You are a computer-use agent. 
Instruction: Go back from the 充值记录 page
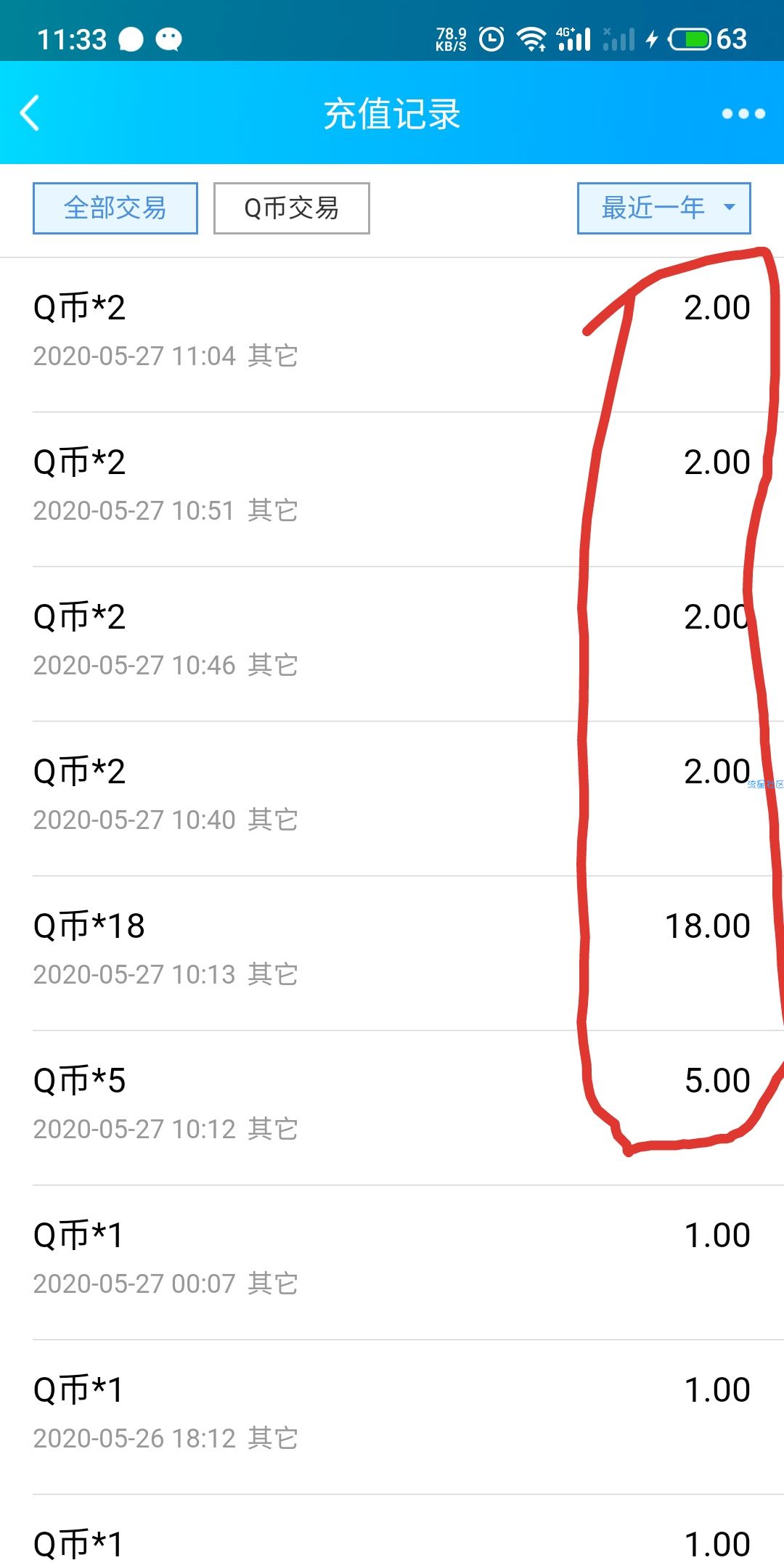[x=30, y=113]
